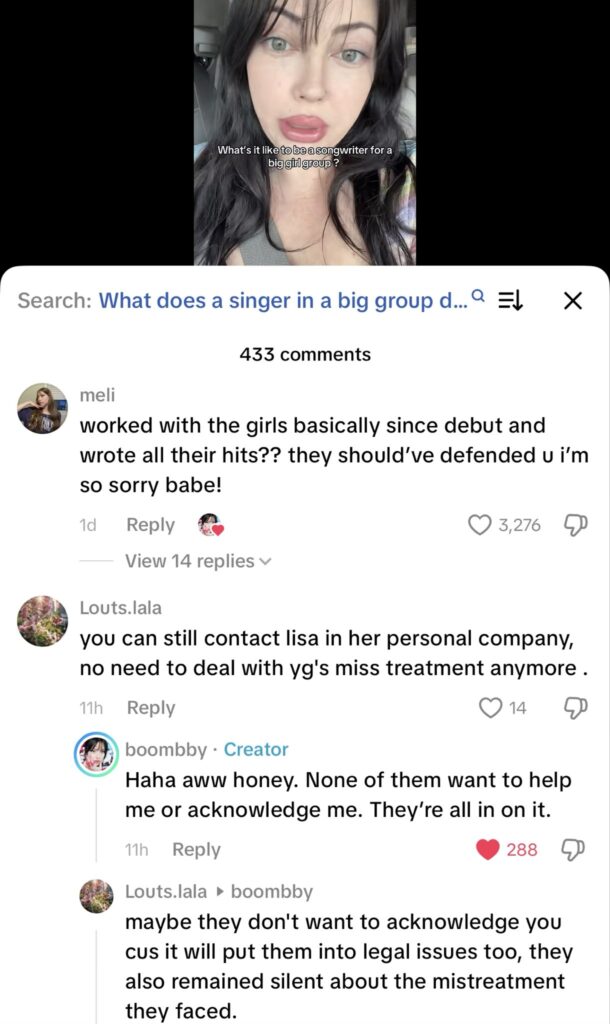Dislike Louts.lala's comment about contacting lisa

(575, 708)
